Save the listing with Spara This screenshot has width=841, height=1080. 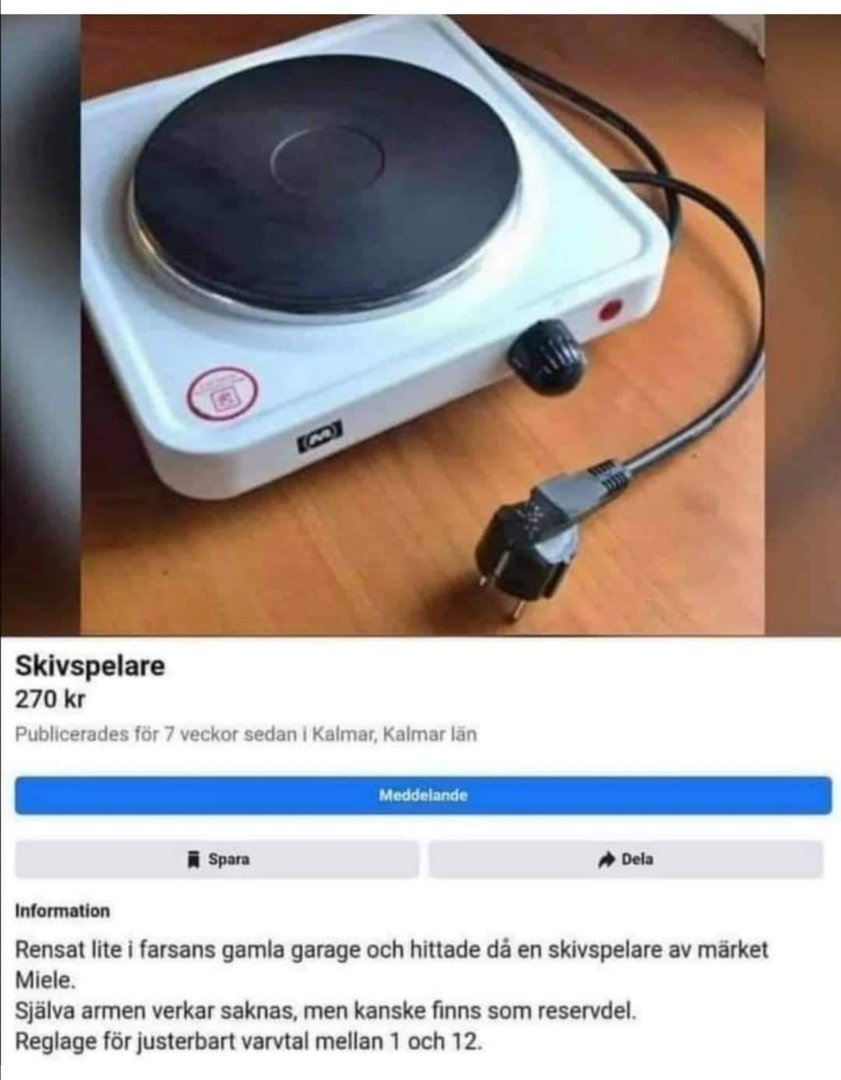[x=217, y=859]
